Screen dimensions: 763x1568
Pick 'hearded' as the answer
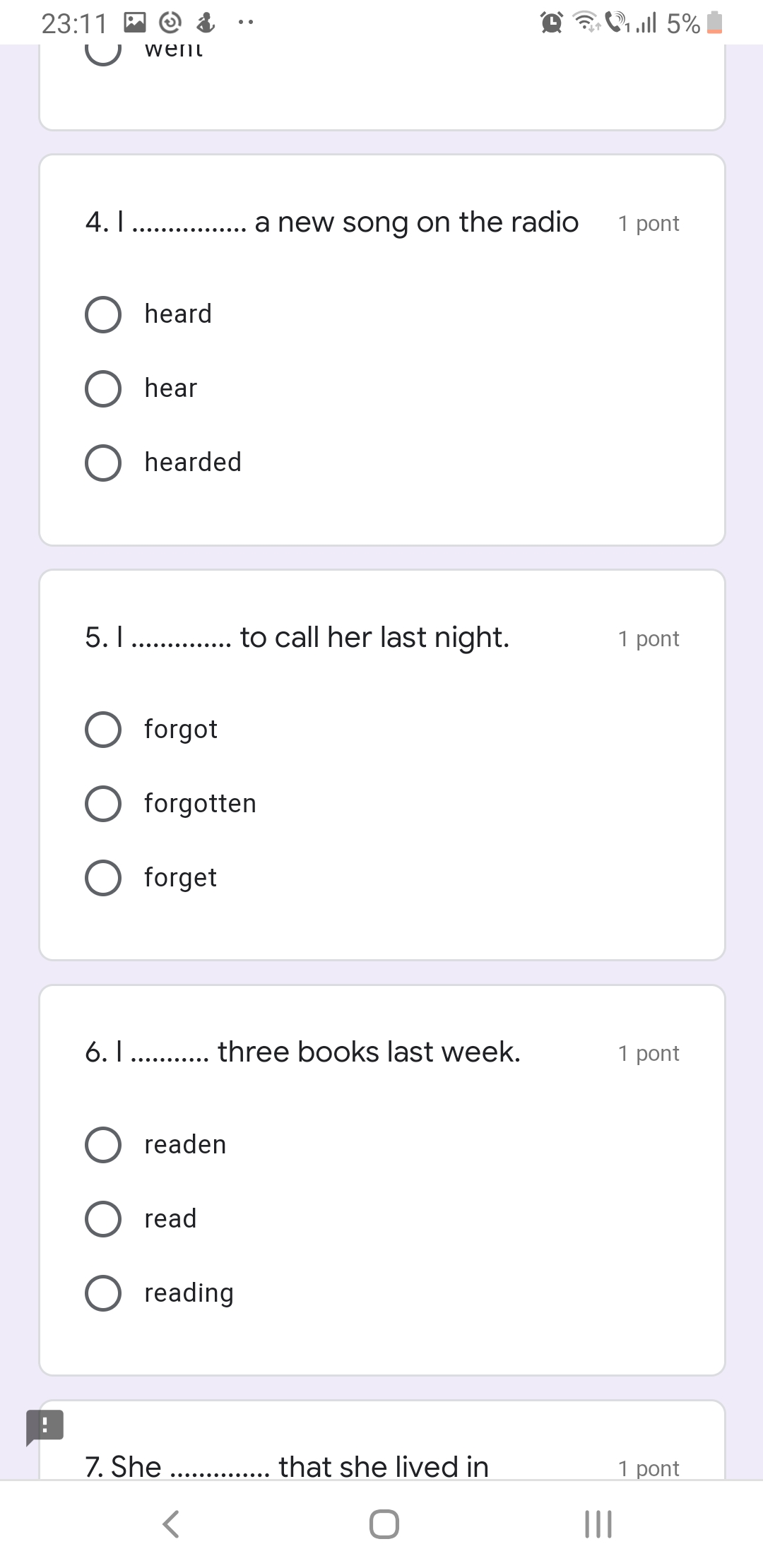[x=103, y=463]
